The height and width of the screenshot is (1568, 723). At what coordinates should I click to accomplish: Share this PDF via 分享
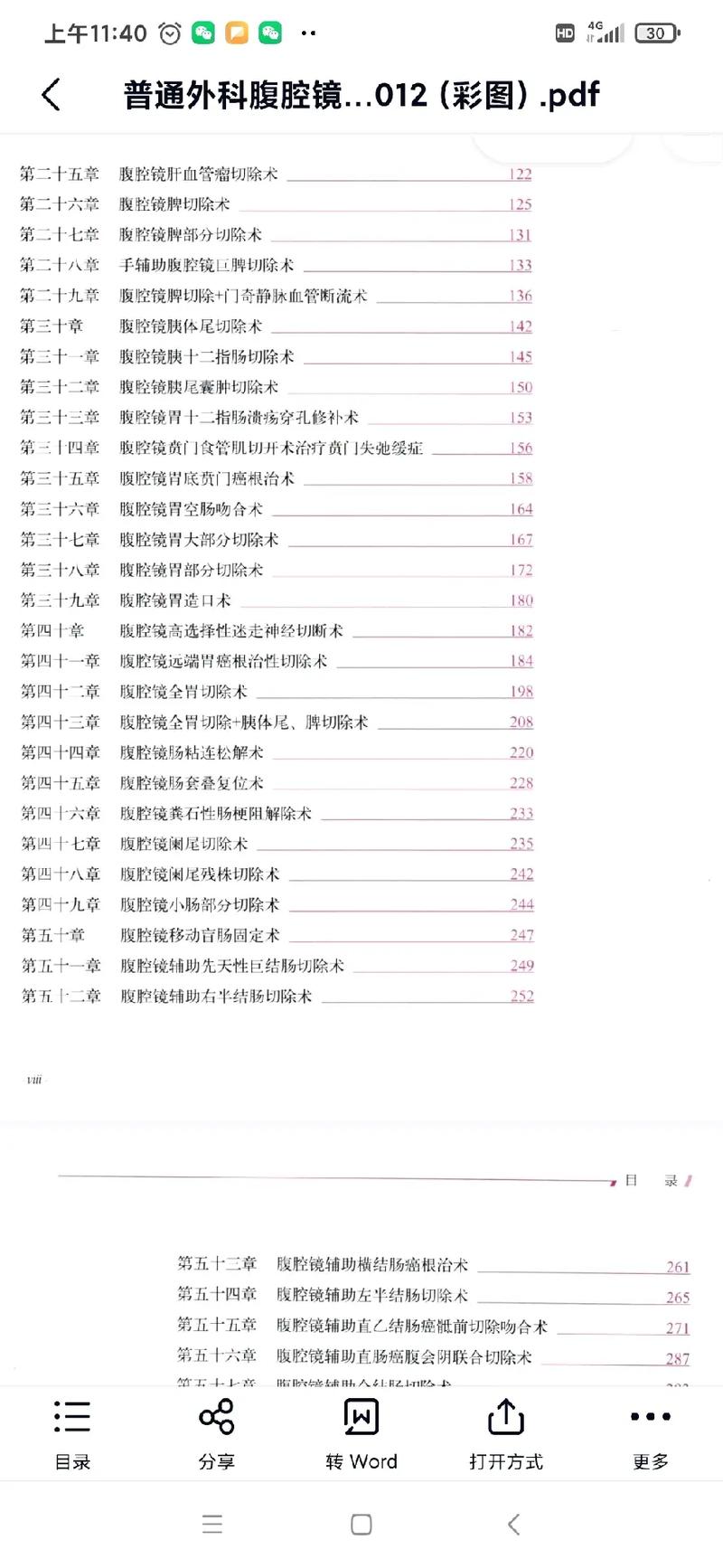(x=217, y=1433)
